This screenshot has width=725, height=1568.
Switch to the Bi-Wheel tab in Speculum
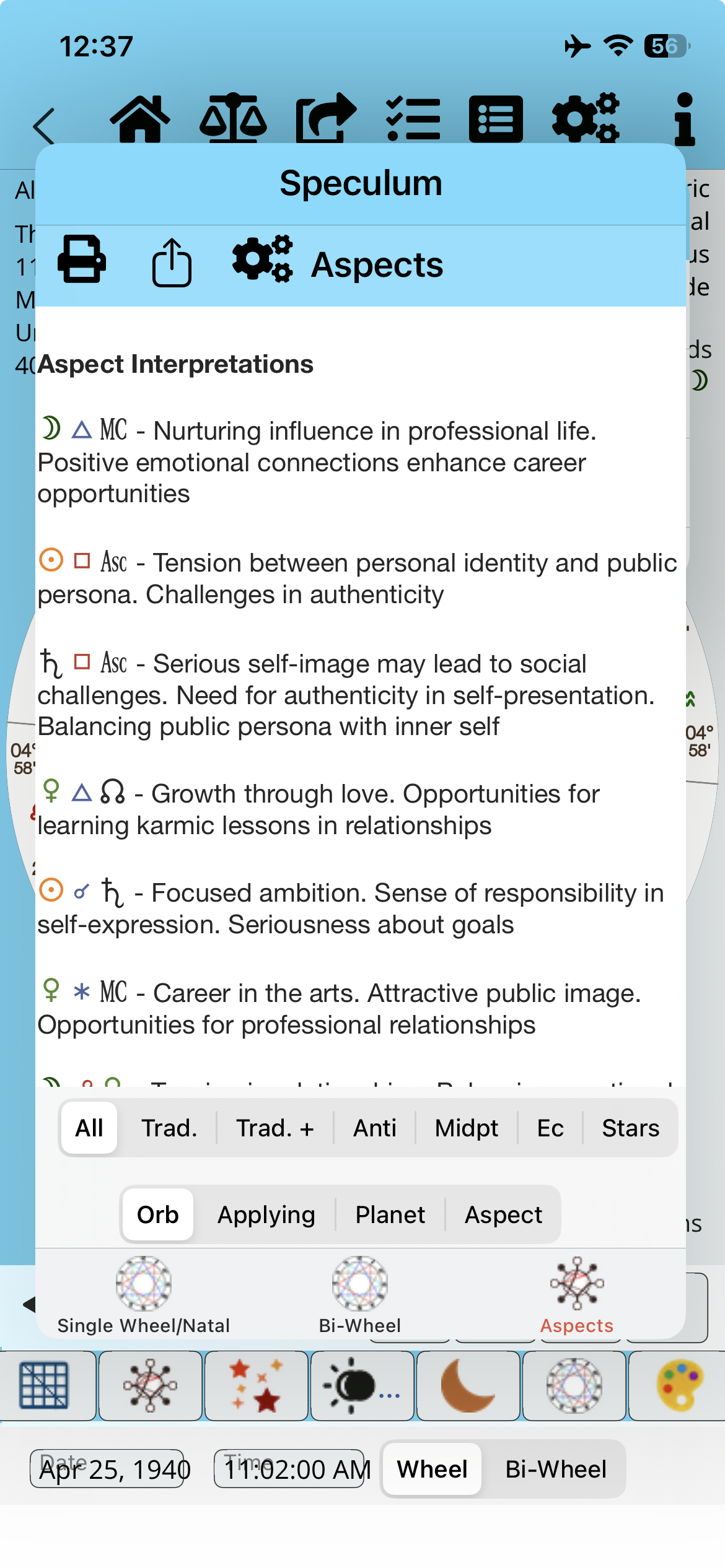point(360,1295)
